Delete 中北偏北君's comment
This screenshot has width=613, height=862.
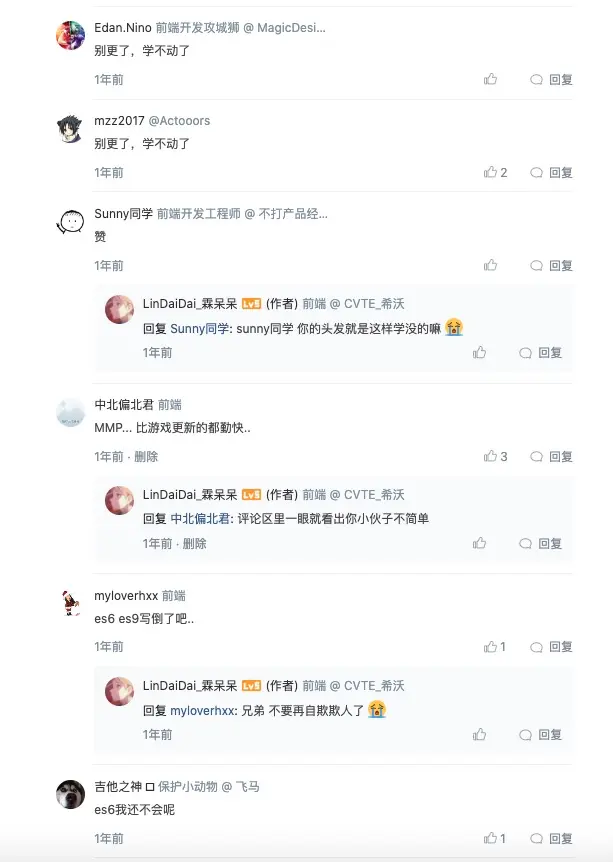coord(146,457)
